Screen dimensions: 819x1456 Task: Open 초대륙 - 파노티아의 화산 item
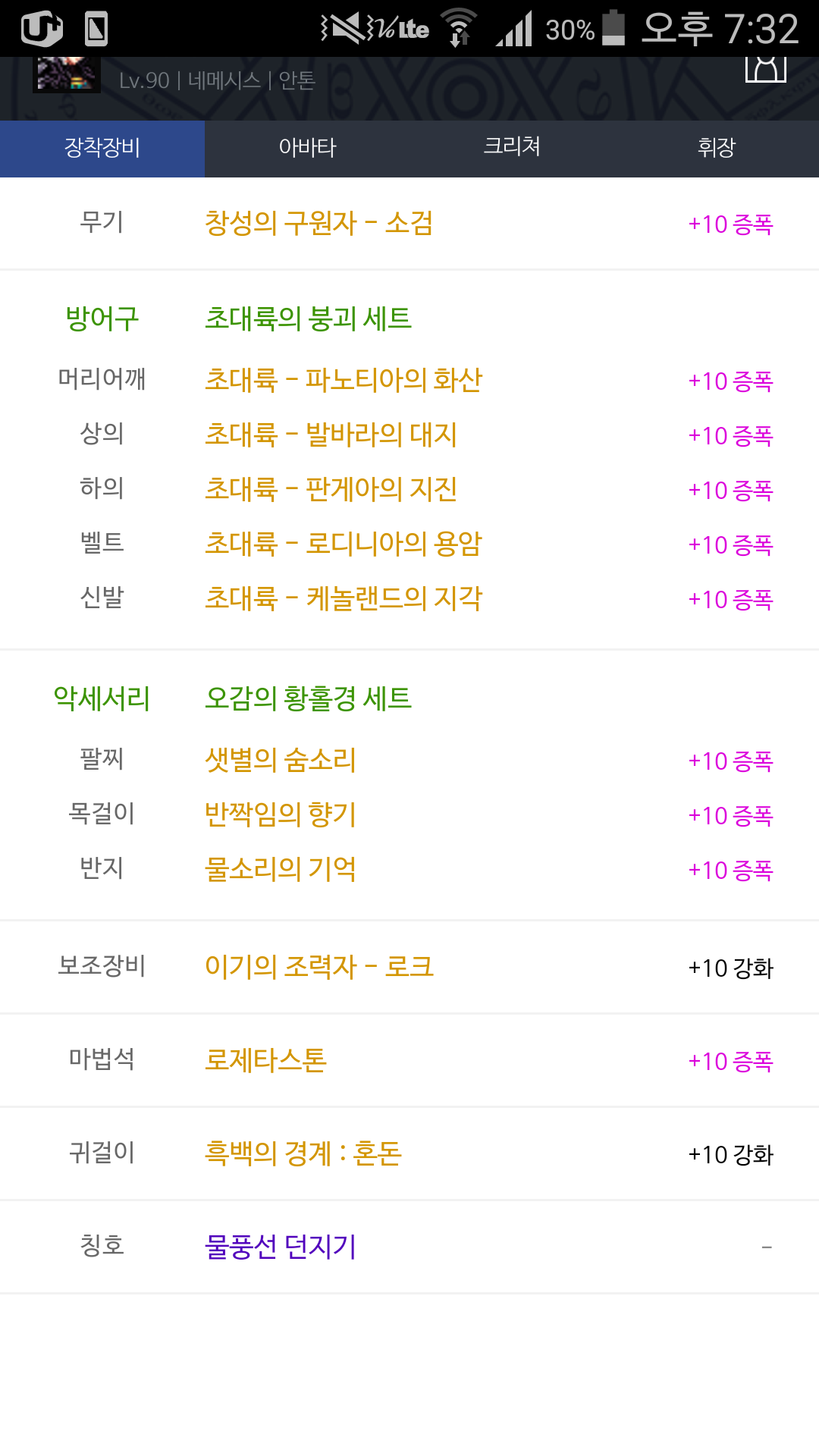point(344,380)
